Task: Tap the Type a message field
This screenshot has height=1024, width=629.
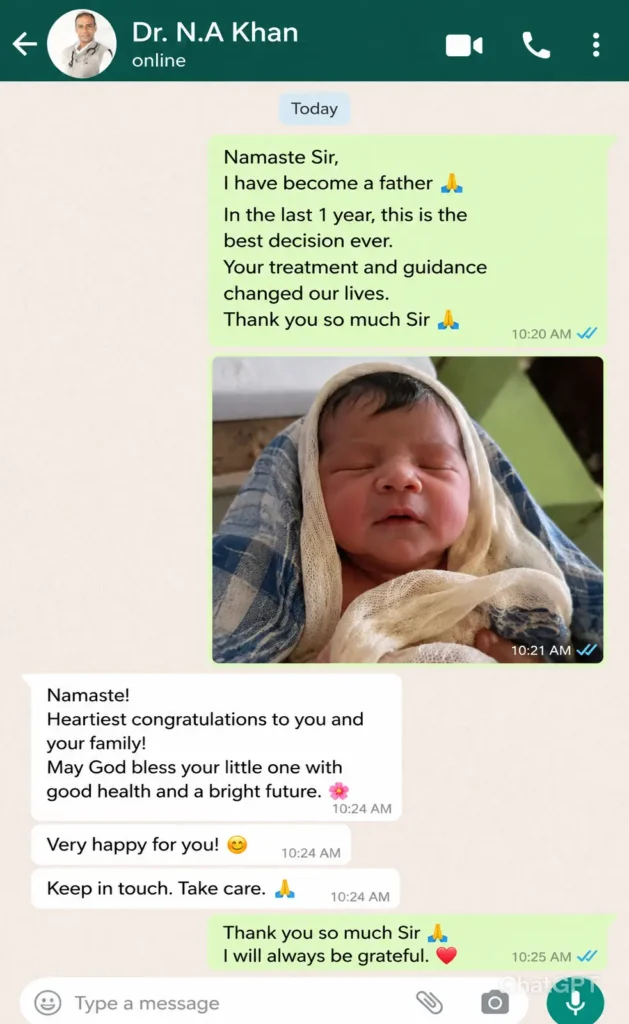Action: 235,1002
